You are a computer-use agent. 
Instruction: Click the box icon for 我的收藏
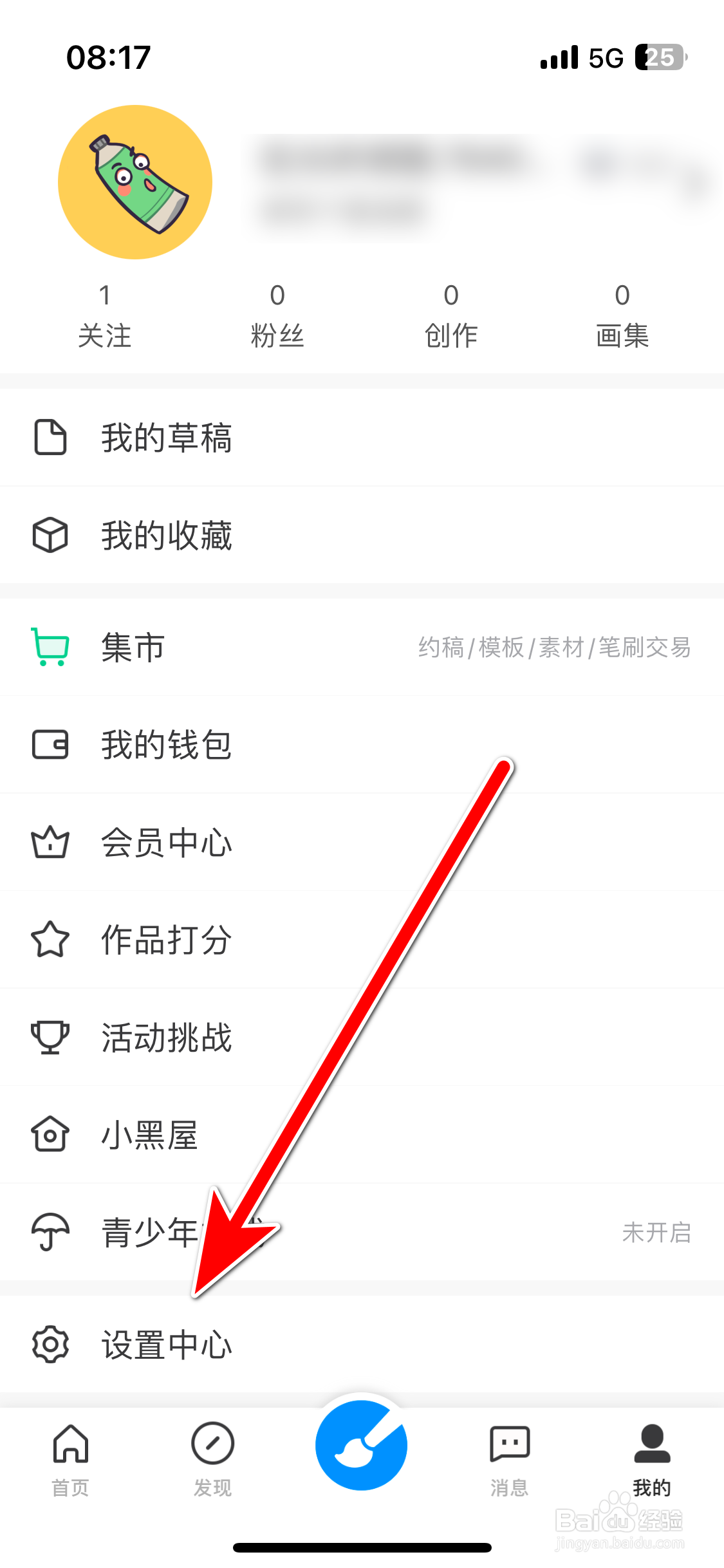point(50,535)
